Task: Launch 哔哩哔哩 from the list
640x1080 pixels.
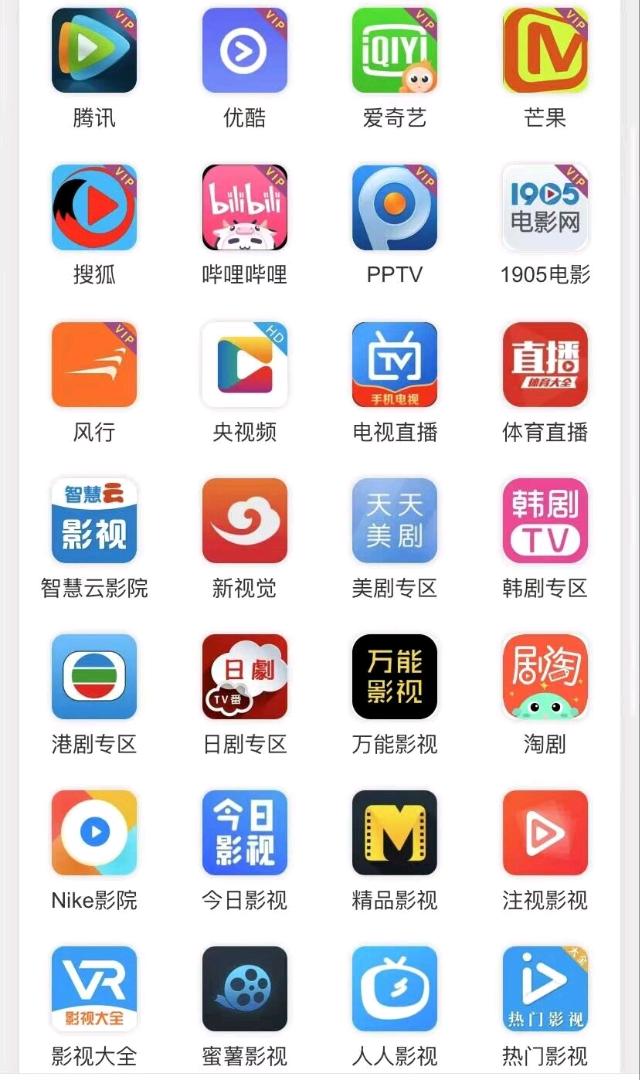Action: point(245,208)
